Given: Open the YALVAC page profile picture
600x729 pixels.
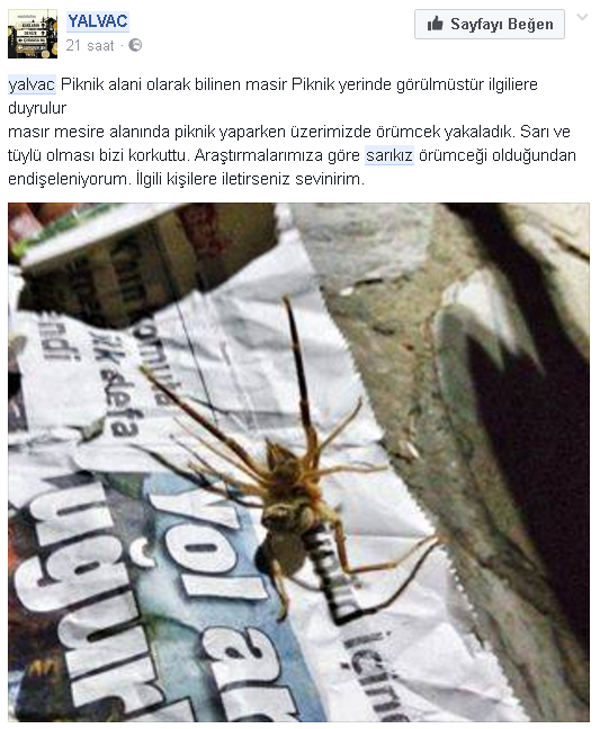Looking at the screenshot, I should tap(32, 34).
